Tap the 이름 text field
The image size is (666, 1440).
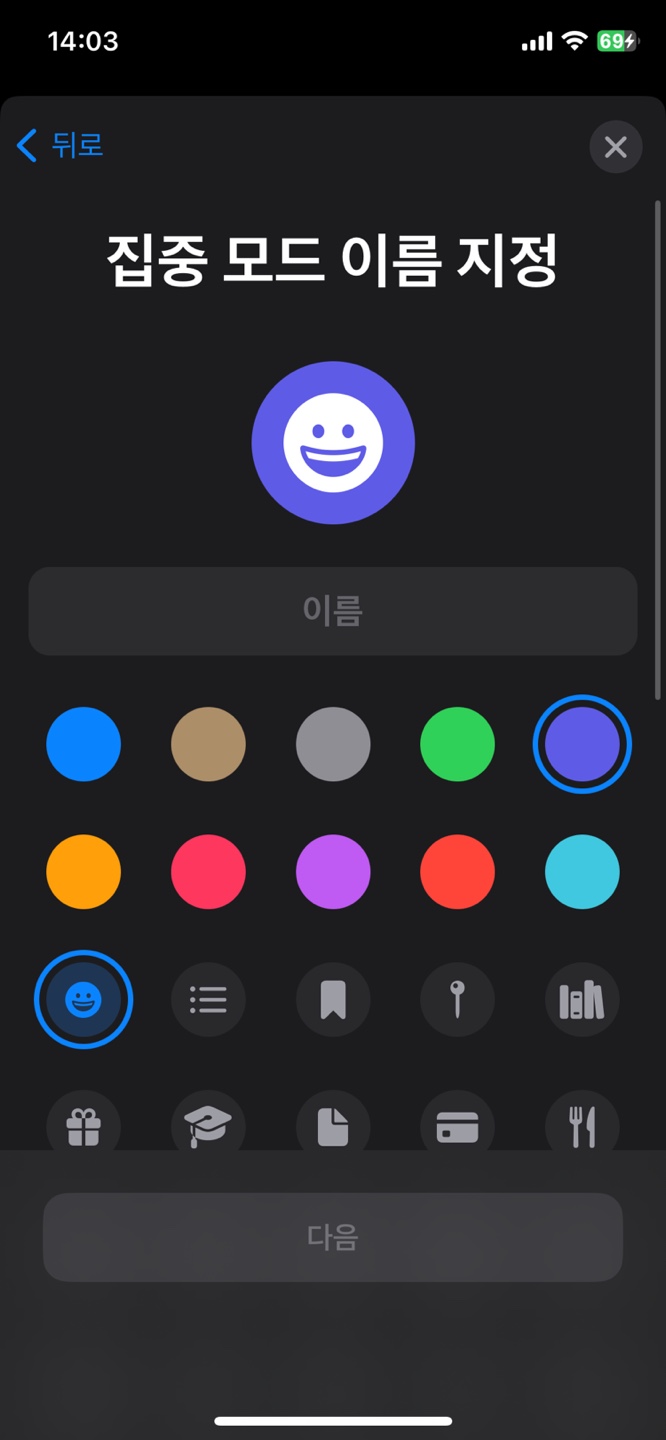[x=333, y=611]
